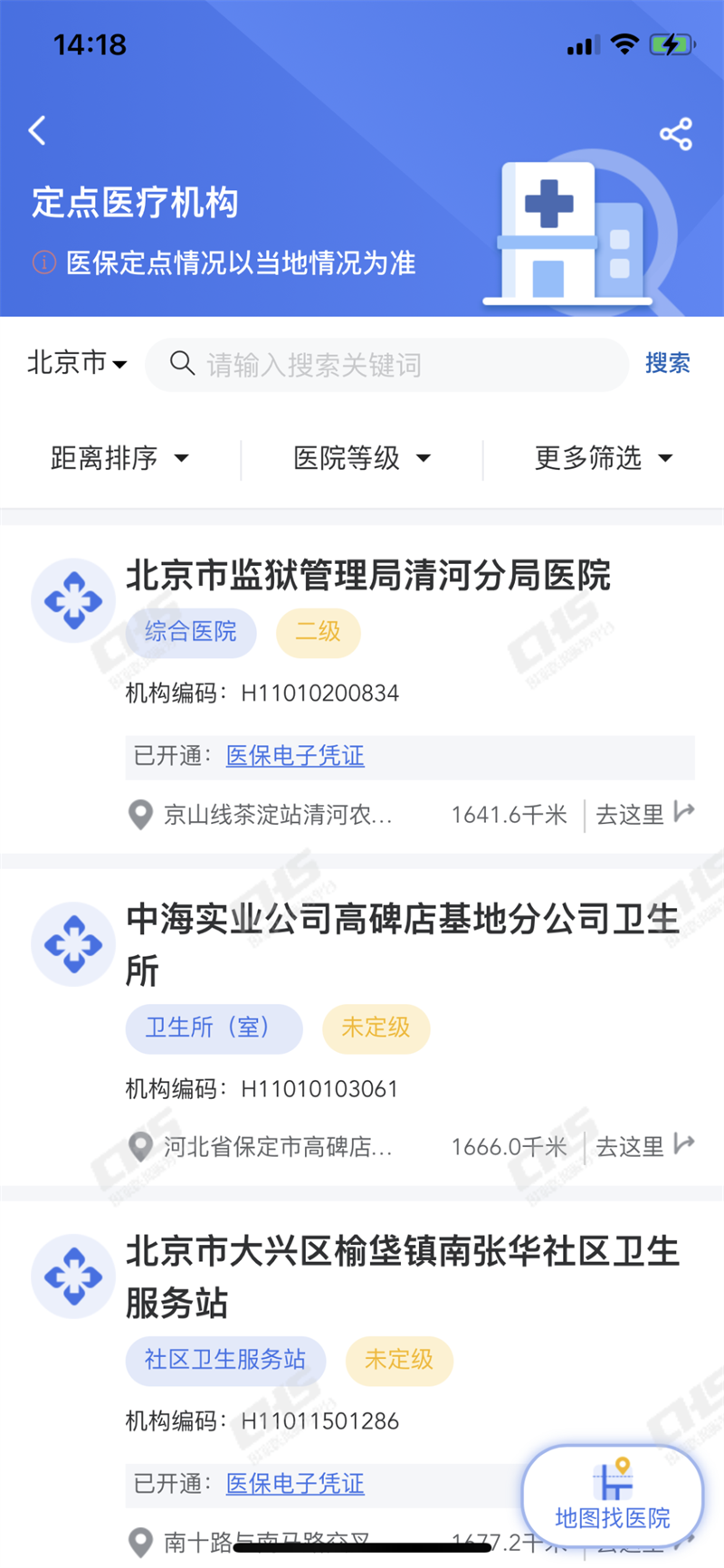
Task: Open the 地图找医院 map button
Action: pyautogui.click(x=613, y=1500)
